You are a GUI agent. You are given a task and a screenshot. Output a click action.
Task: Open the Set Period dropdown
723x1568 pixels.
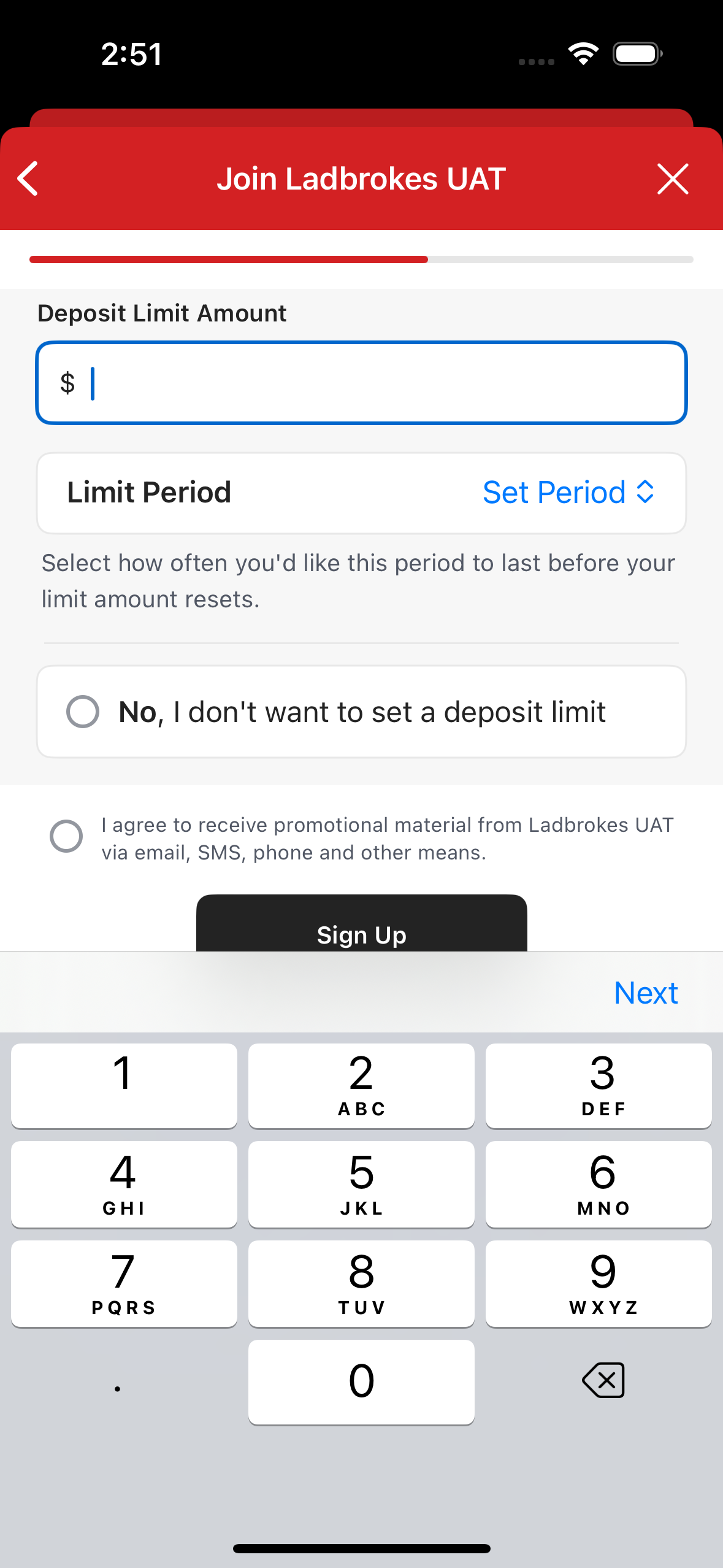coord(568,493)
